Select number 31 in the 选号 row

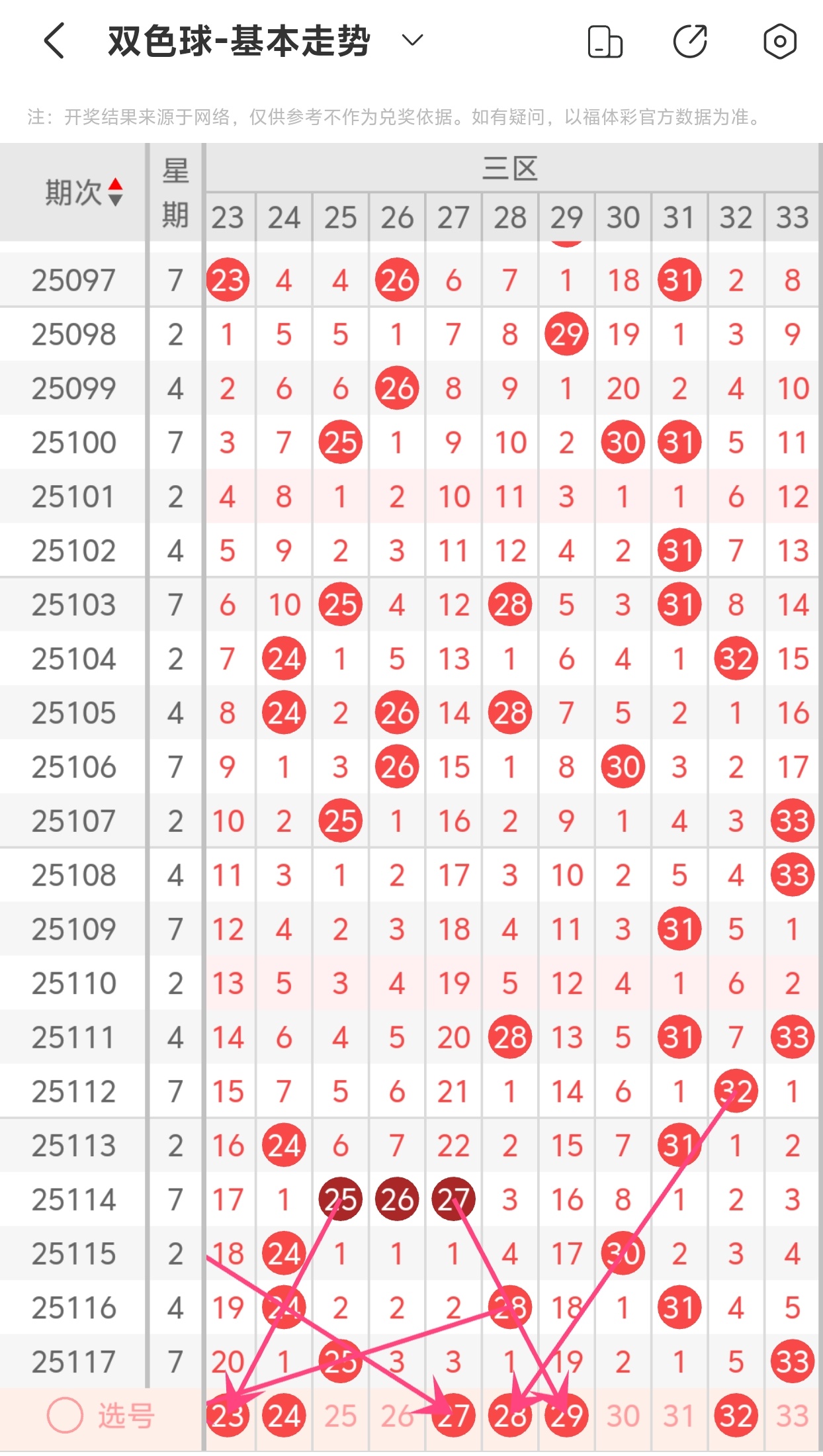pyautogui.click(x=679, y=1416)
